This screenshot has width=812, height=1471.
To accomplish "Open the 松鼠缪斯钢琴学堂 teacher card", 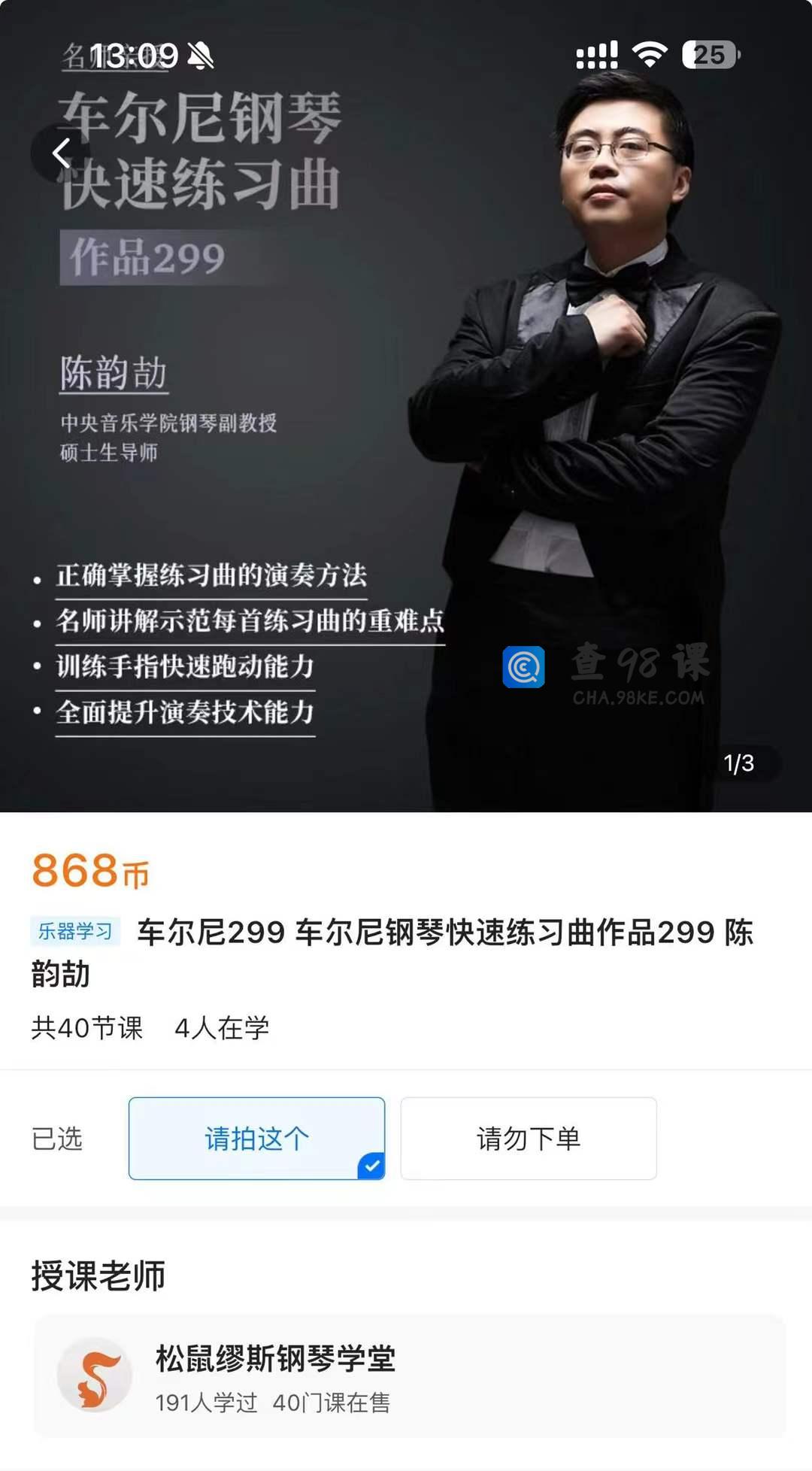I will (x=410, y=1378).
